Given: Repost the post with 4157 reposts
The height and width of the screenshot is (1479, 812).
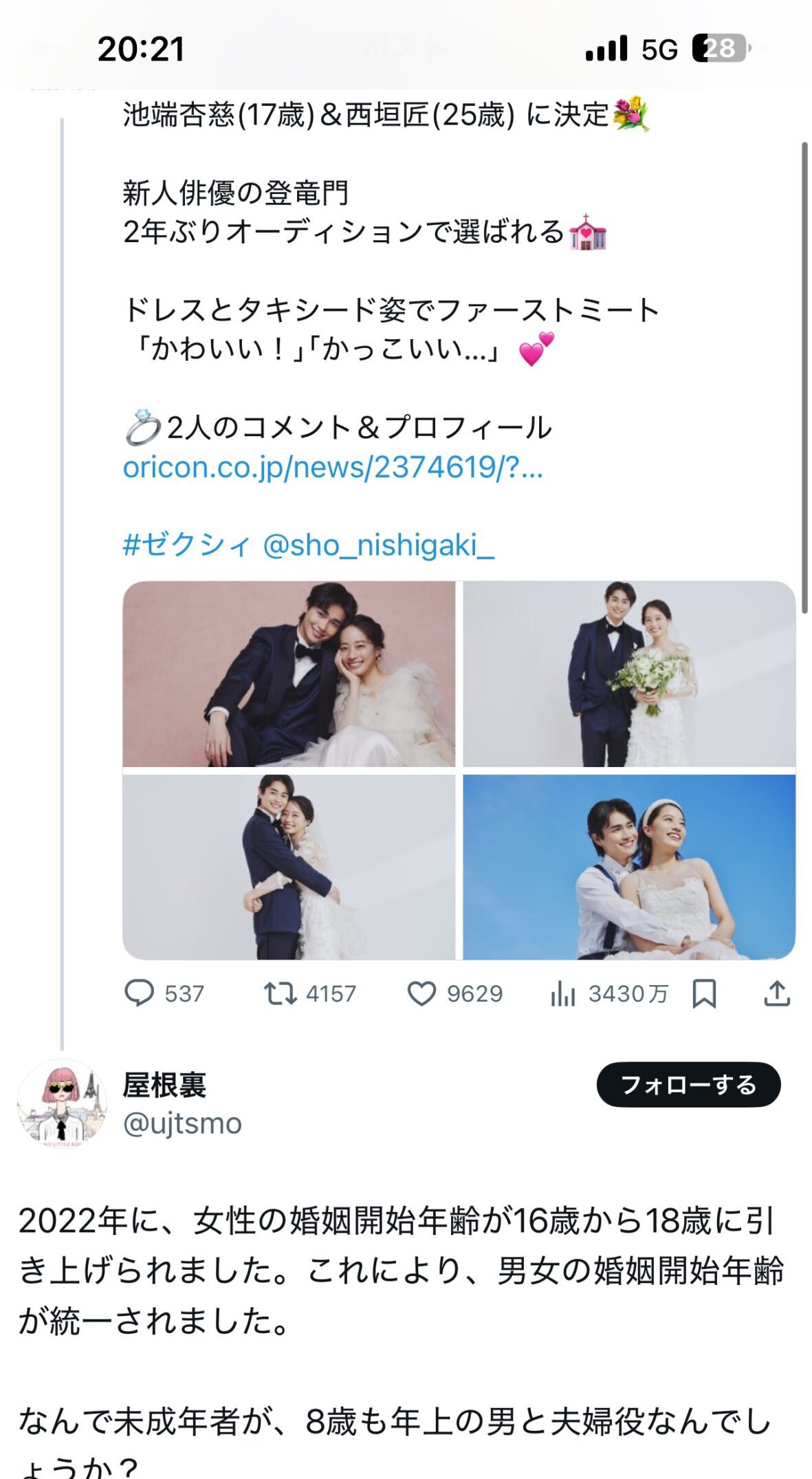Looking at the screenshot, I should [x=281, y=993].
